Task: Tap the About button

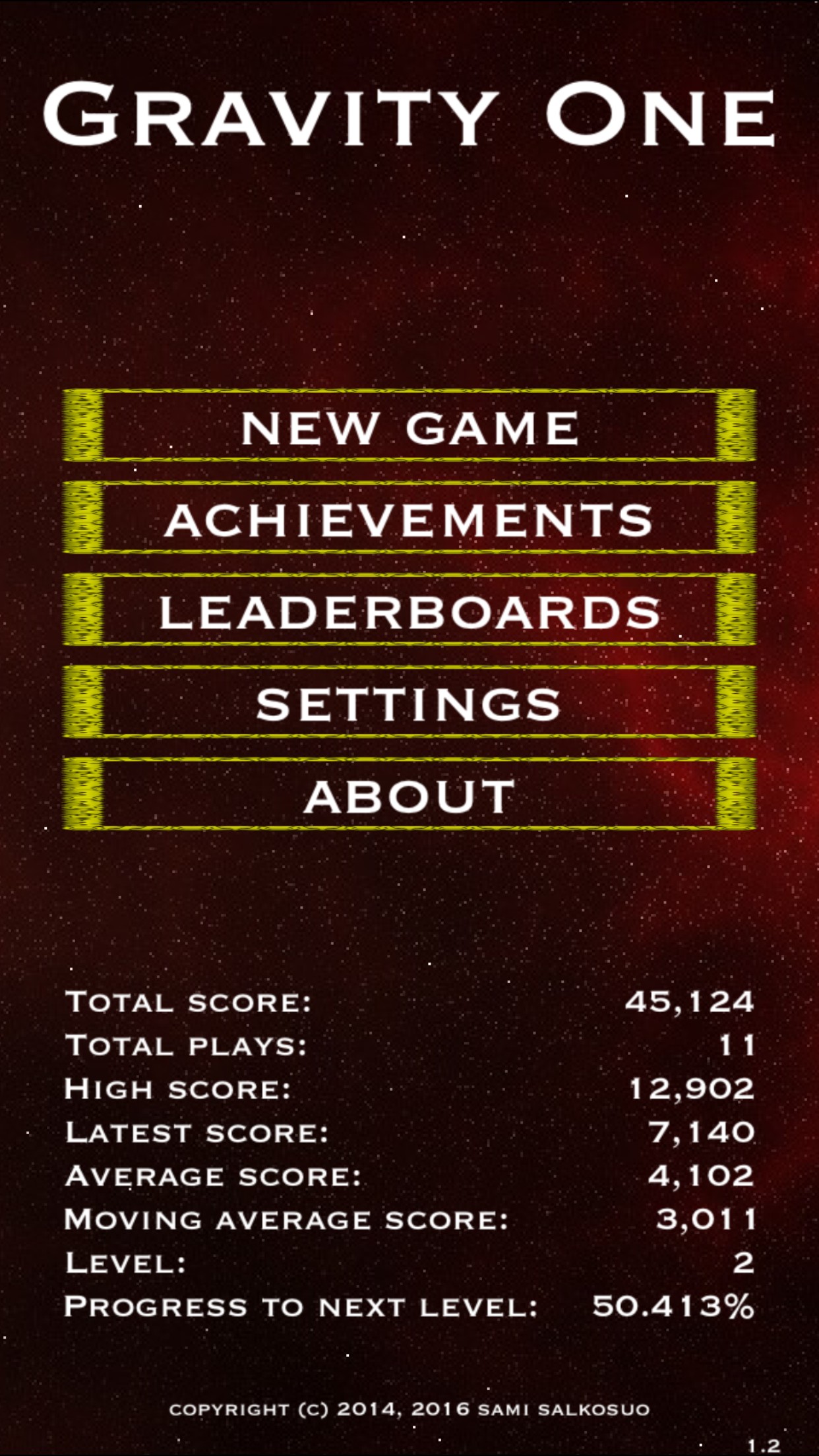Action: [409, 795]
